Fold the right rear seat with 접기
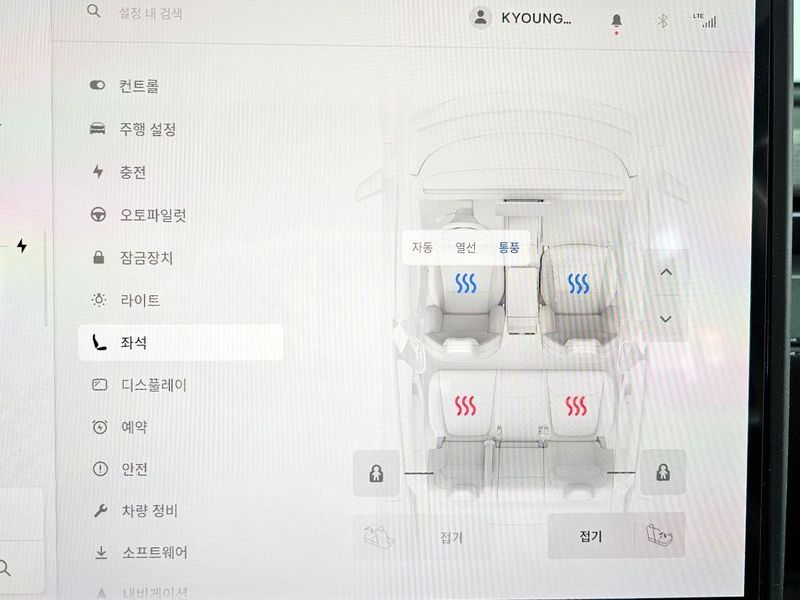The width and height of the screenshot is (800, 600). (591, 536)
